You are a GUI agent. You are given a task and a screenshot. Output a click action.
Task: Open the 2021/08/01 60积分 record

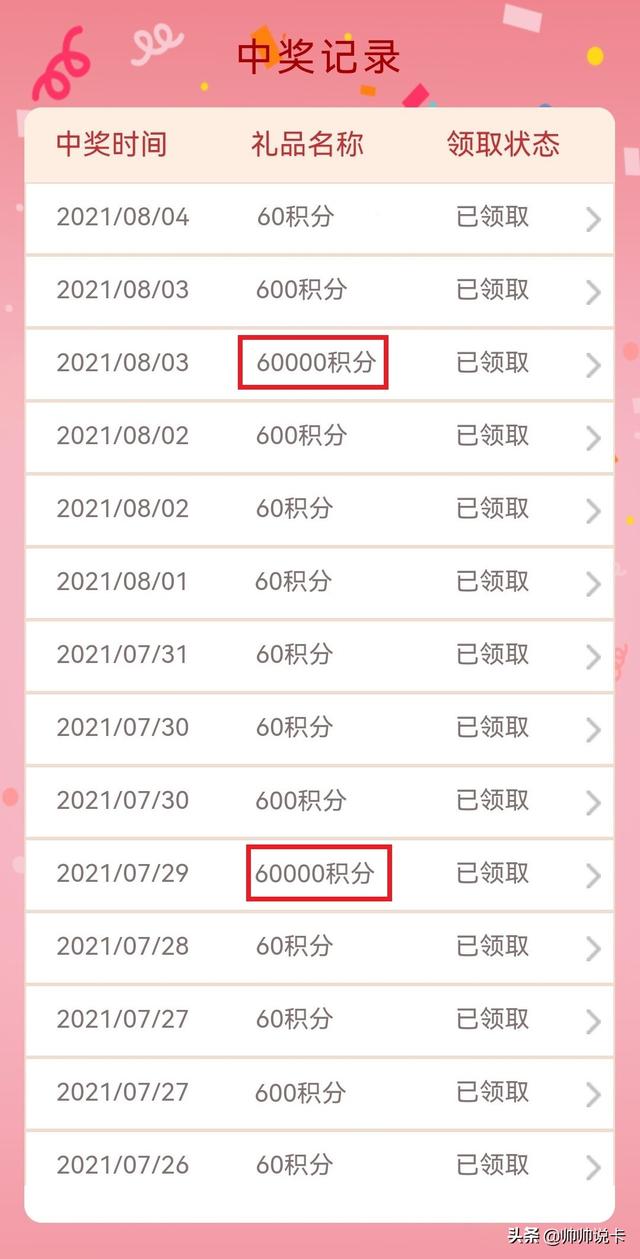(x=320, y=583)
